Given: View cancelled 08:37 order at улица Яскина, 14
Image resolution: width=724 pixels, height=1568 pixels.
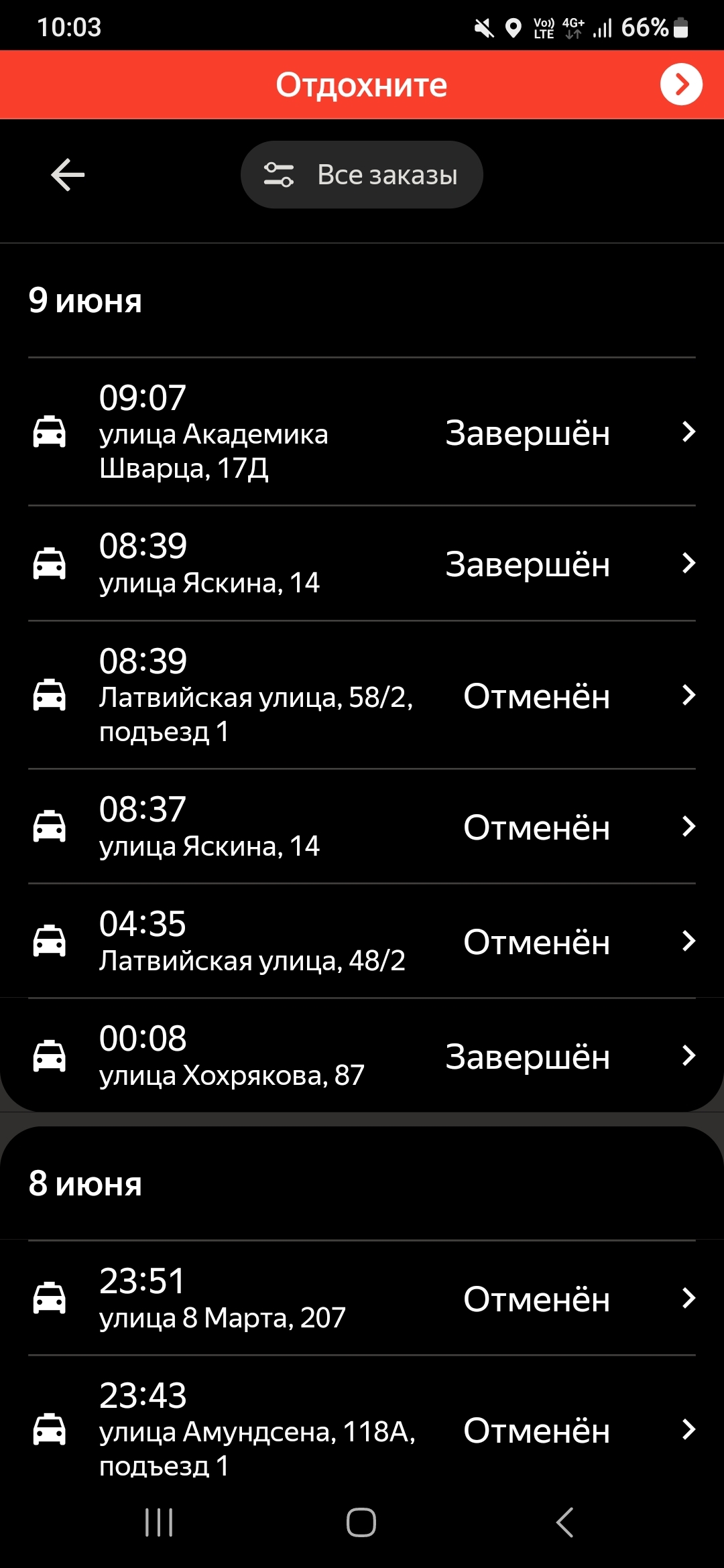Looking at the screenshot, I should 361,826.
